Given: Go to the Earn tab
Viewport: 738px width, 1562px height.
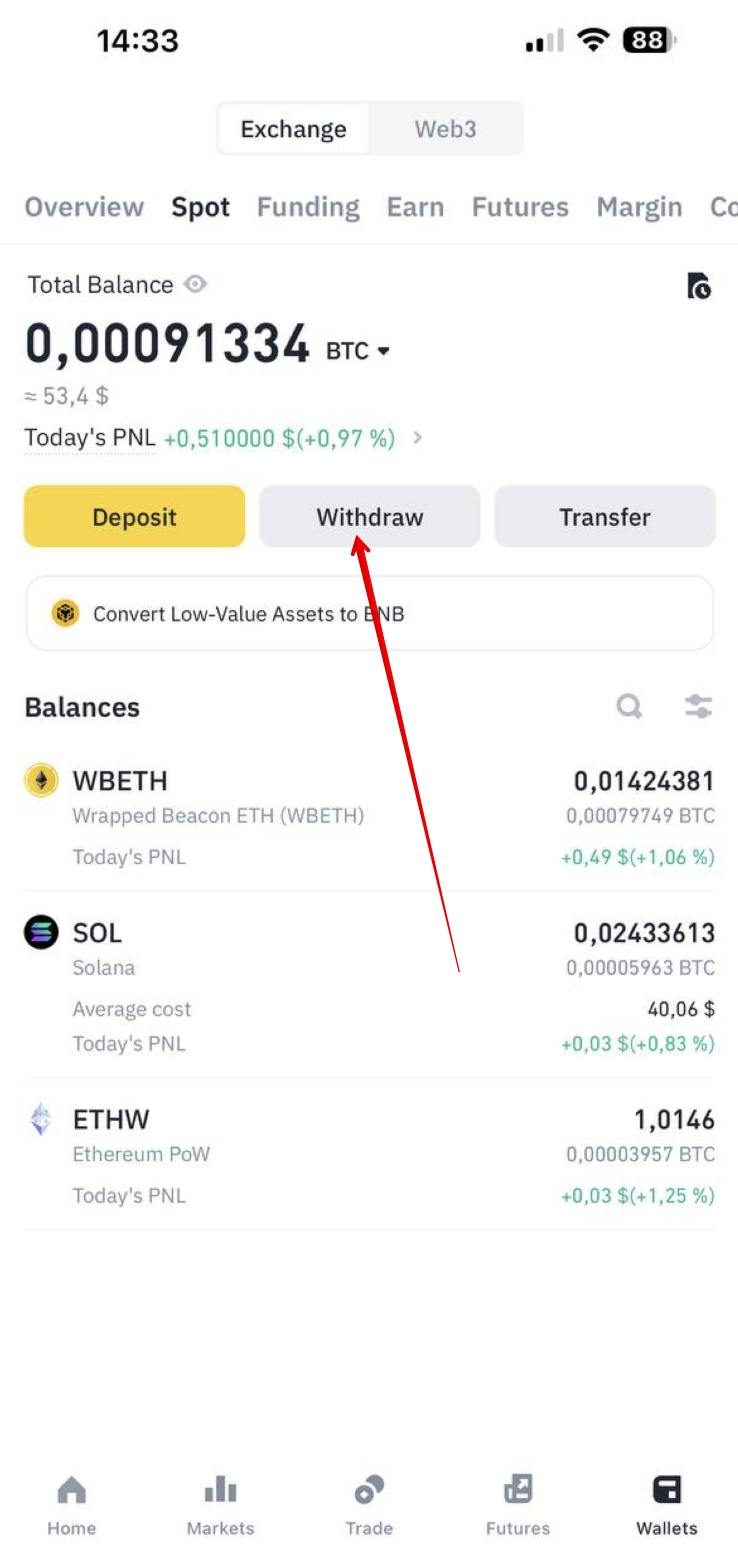Looking at the screenshot, I should pyautogui.click(x=415, y=207).
